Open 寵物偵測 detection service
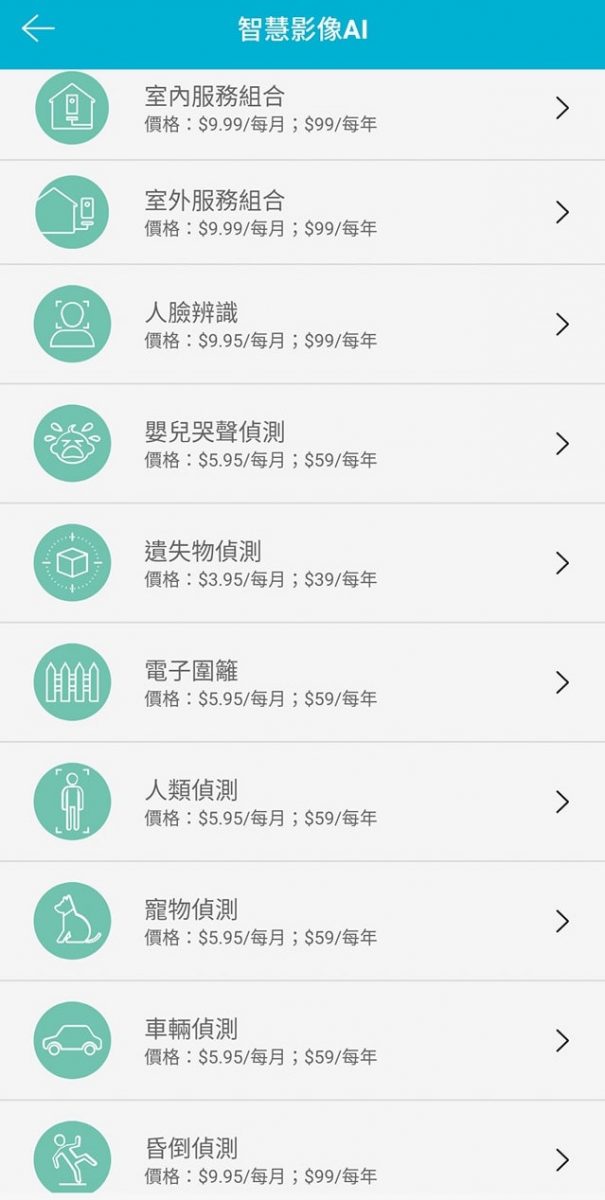Viewport: 605px width, 1200px height. (x=302, y=921)
